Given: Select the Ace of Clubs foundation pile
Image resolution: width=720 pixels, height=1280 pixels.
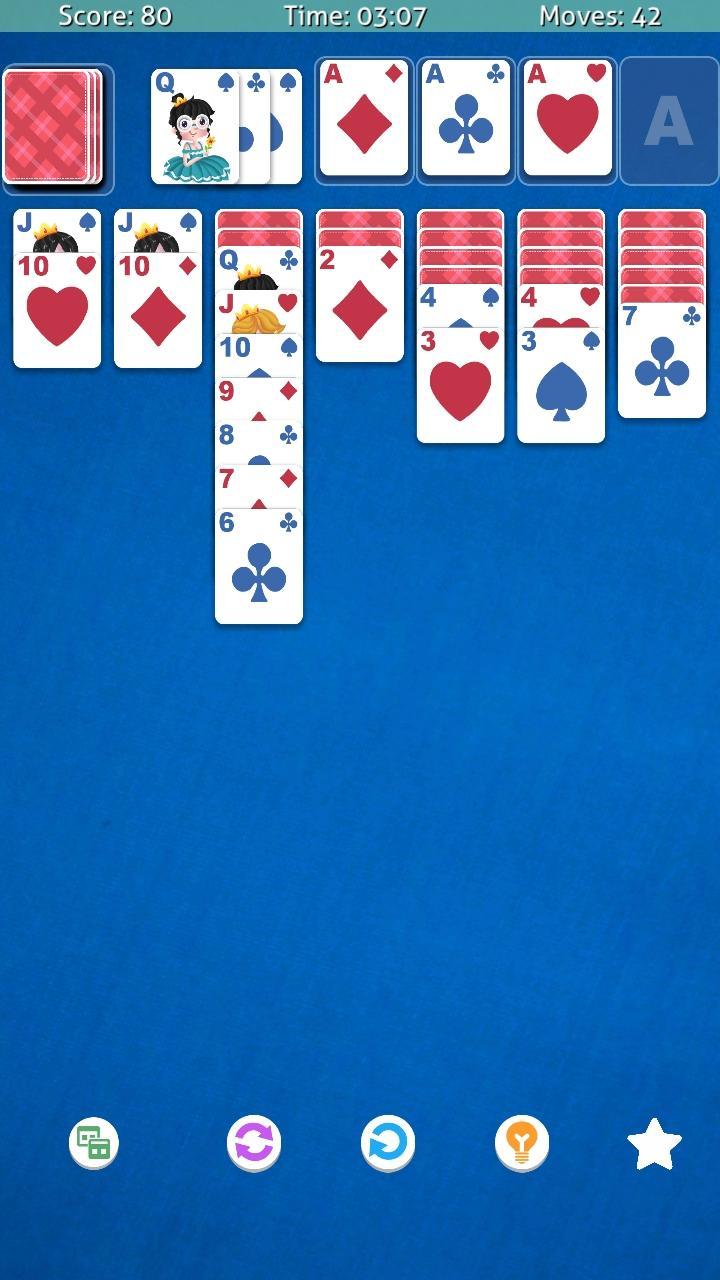Looking at the screenshot, I should [465, 119].
